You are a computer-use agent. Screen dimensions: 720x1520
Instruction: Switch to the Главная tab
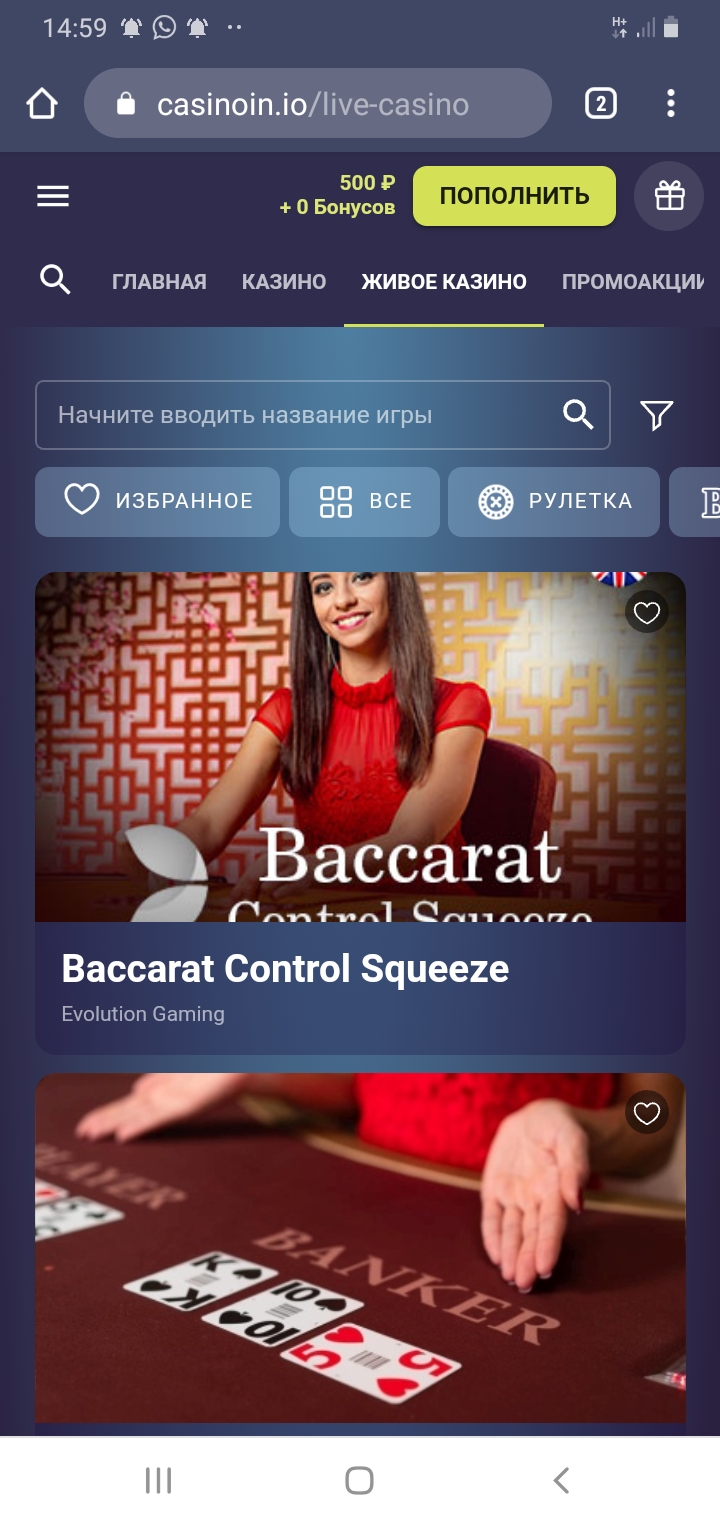tap(159, 282)
